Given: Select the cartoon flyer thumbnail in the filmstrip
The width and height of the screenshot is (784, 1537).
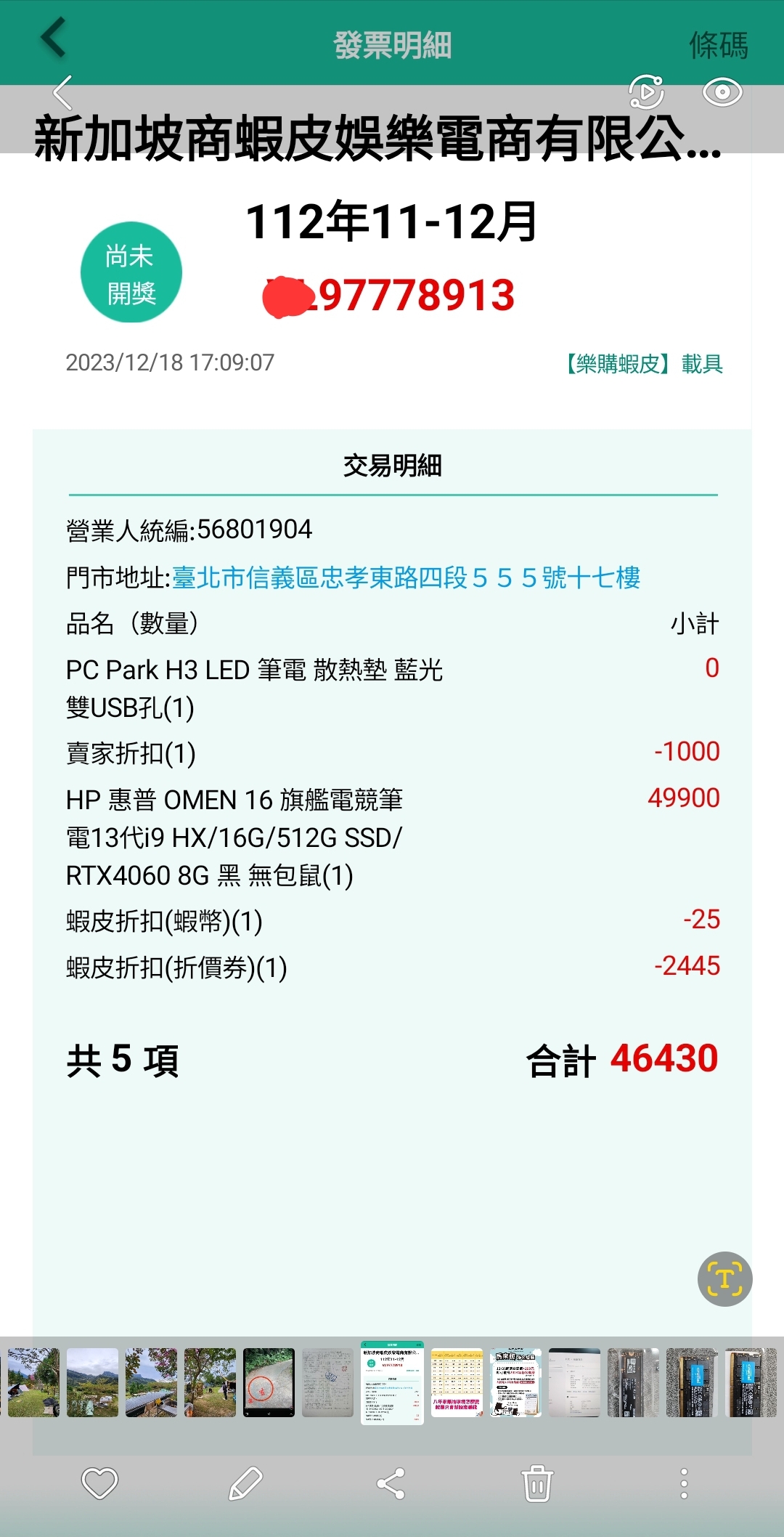Looking at the screenshot, I should pos(515,1382).
